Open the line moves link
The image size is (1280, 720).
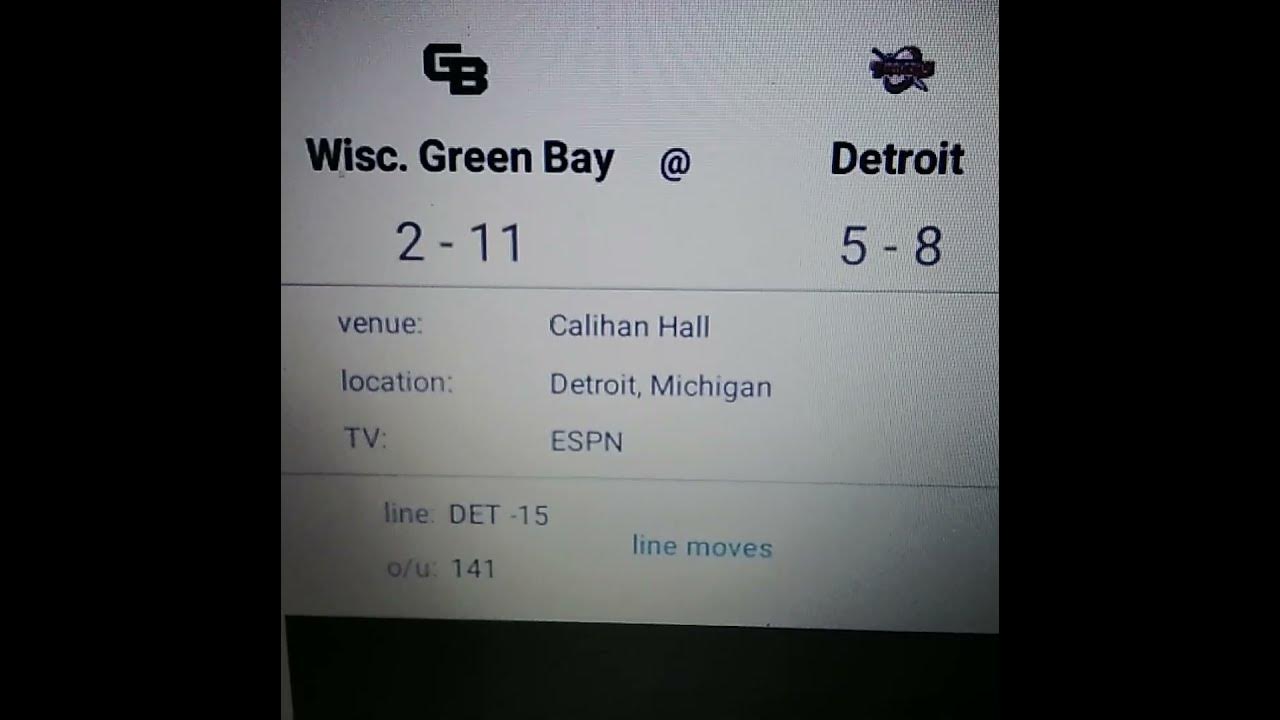coord(701,547)
